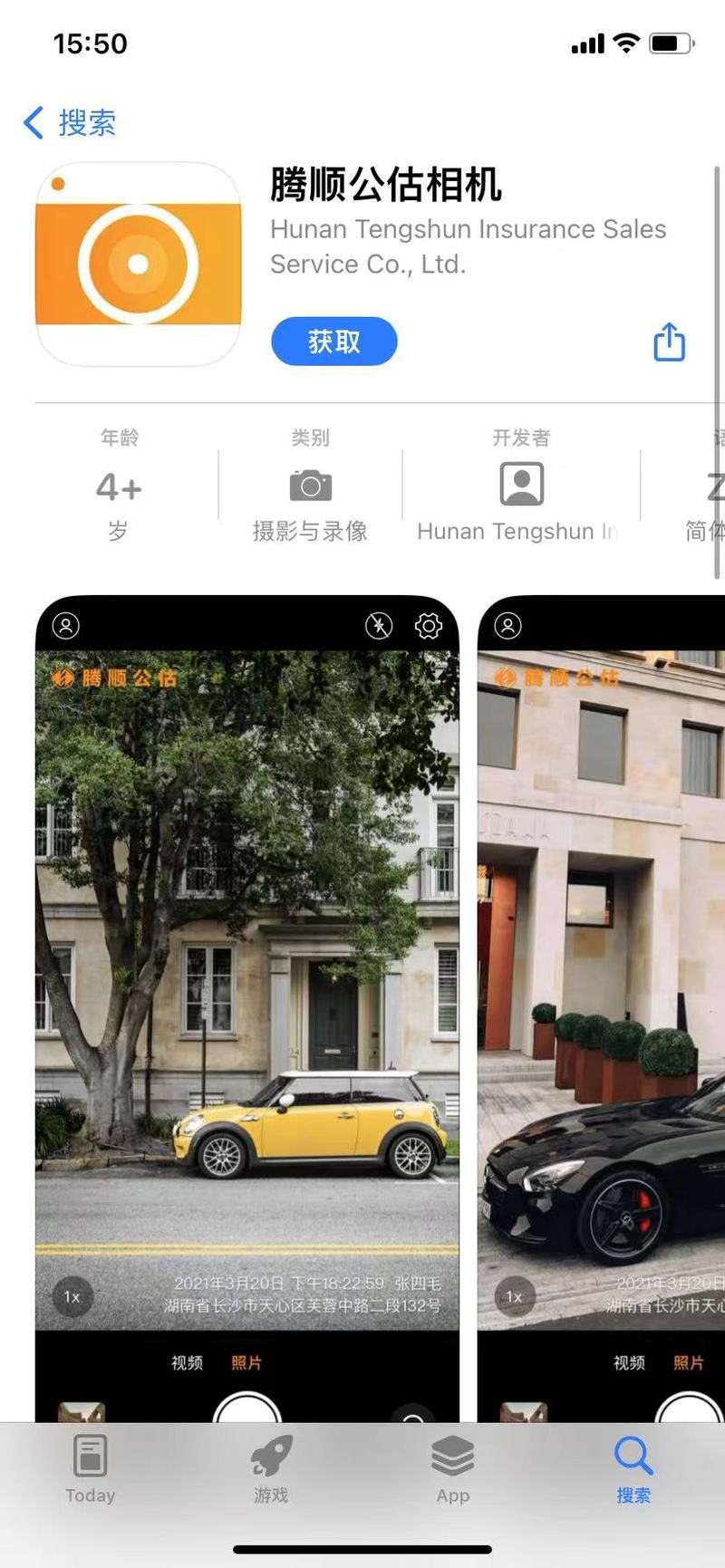Open the 搜索 tab in the bottom bar
The image size is (725, 1568).
[633, 1469]
